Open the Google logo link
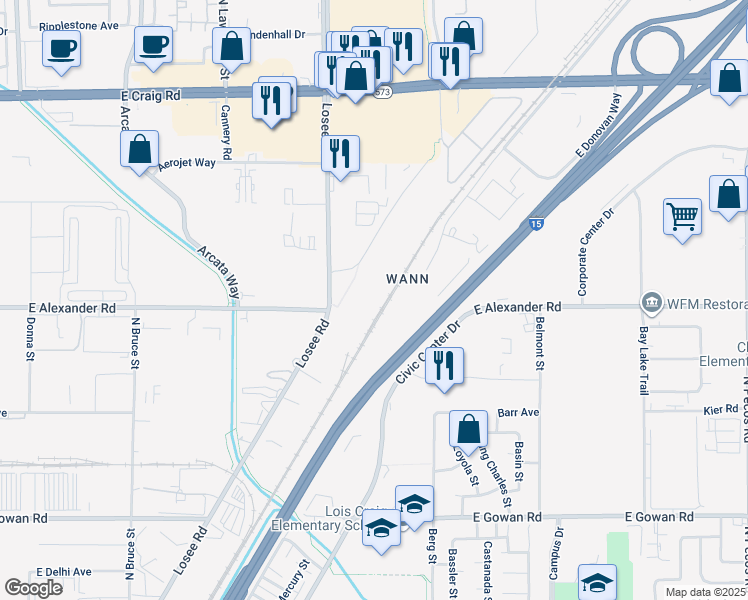 tap(33, 588)
